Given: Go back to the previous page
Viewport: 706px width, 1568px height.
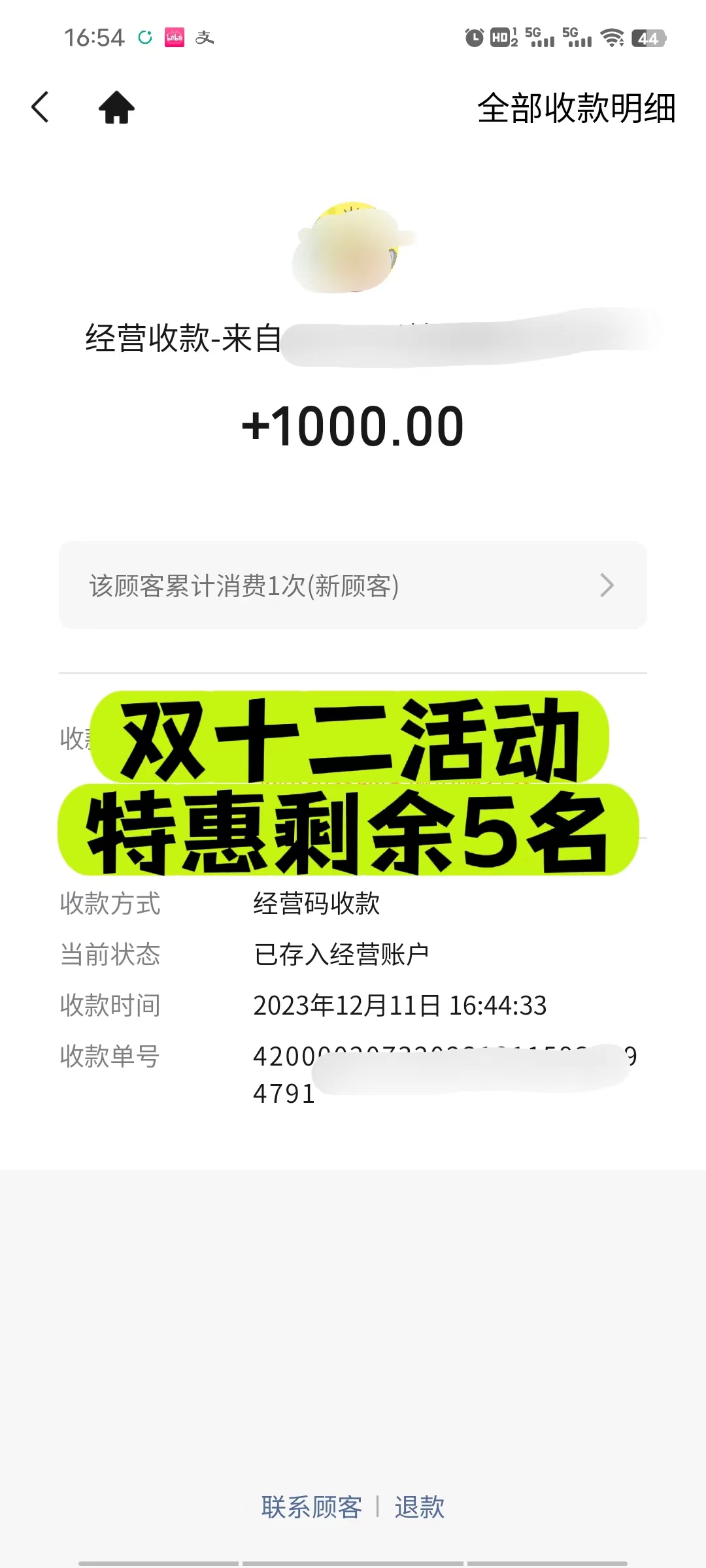Looking at the screenshot, I should tap(41, 107).
